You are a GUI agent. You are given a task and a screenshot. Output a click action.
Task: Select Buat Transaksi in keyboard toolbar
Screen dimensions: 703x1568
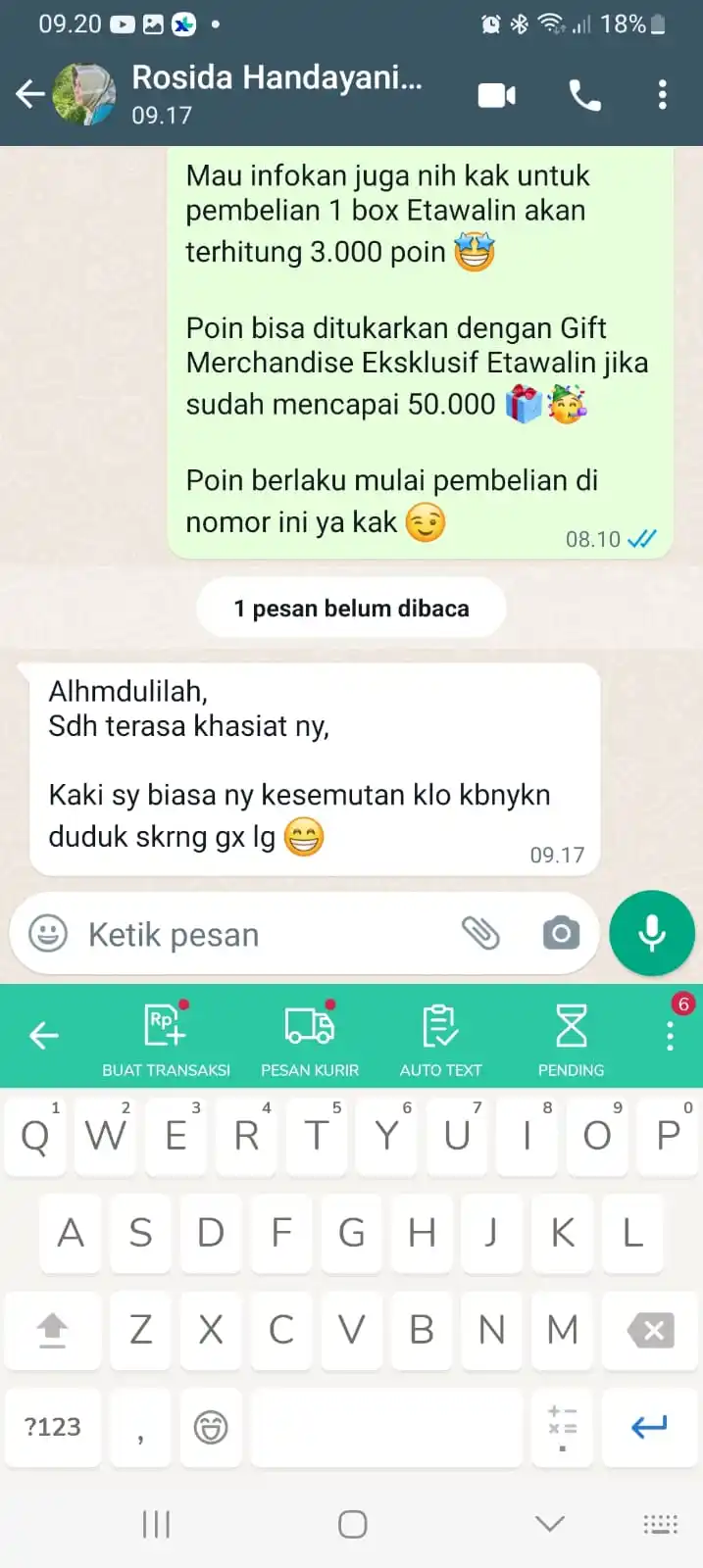click(x=166, y=1038)
